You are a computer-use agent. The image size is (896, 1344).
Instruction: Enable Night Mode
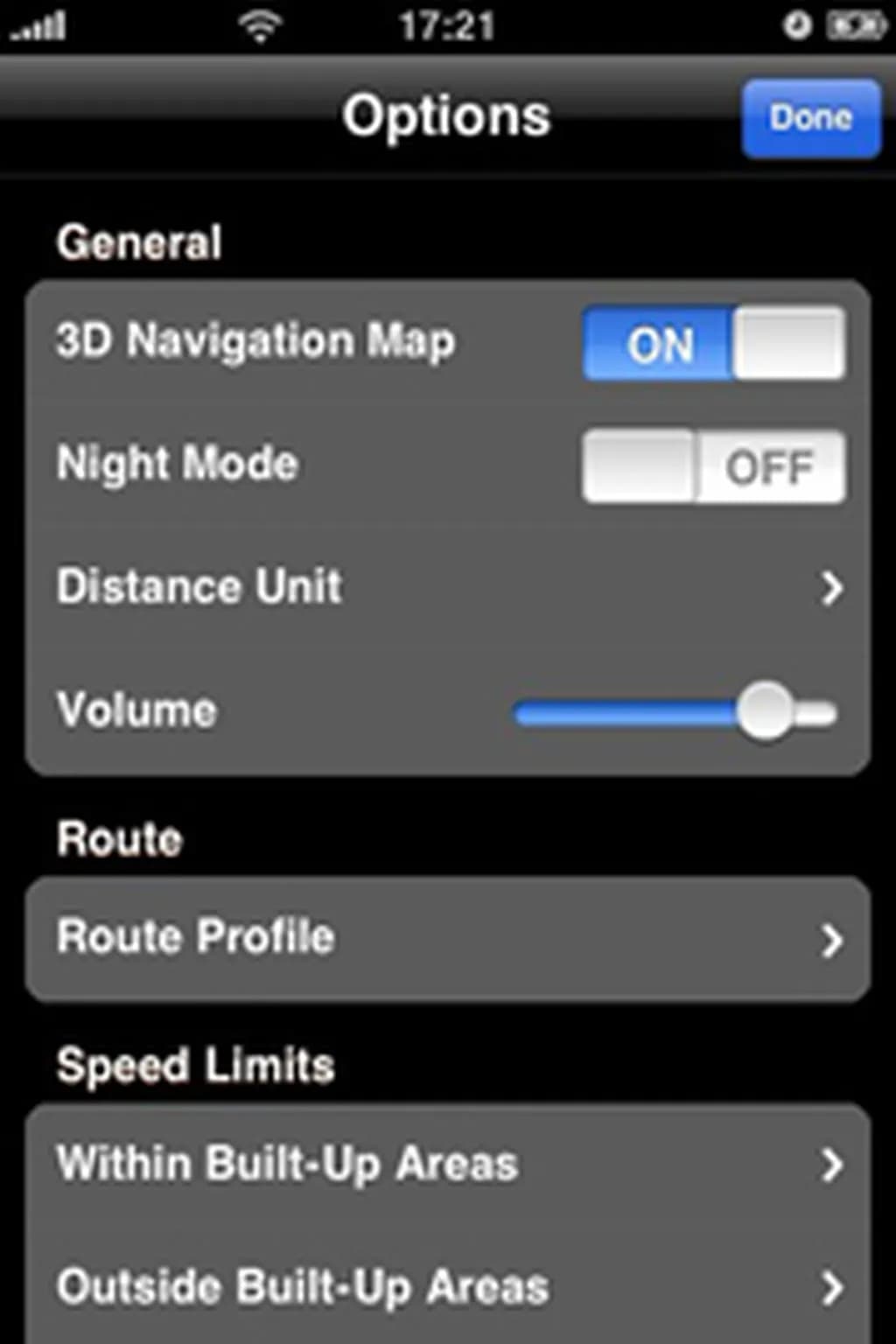click(714, 466)
